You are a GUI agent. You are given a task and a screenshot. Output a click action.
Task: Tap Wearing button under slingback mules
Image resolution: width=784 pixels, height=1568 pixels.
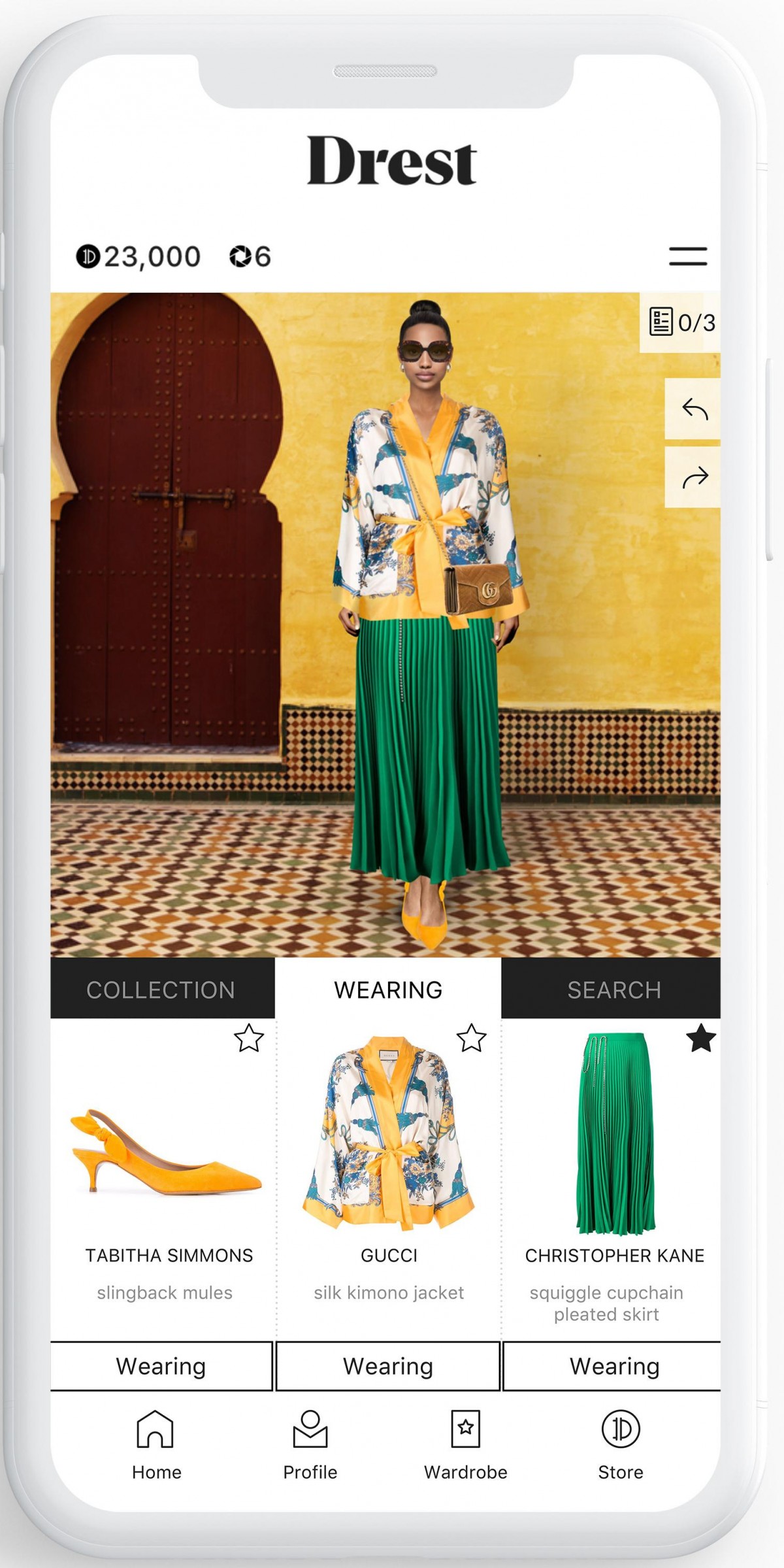pos(161,1366)
